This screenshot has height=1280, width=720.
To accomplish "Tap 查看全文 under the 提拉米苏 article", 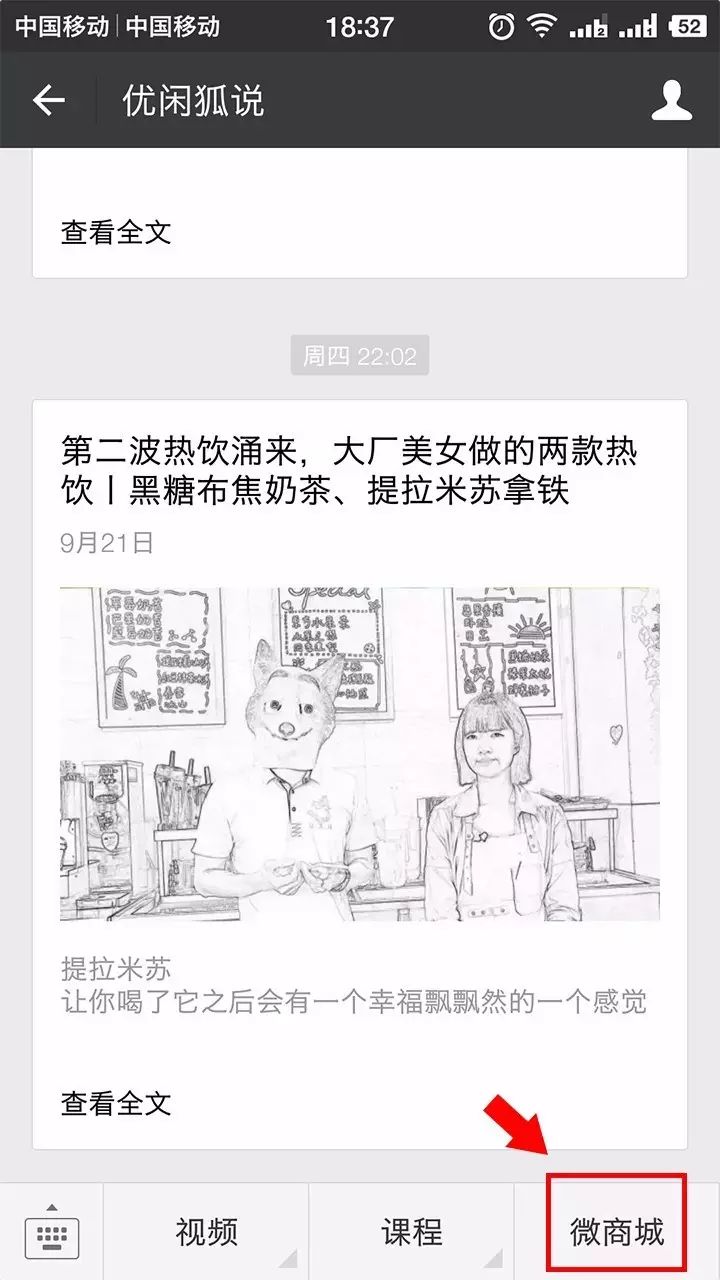I will [x=116, y=1103].
